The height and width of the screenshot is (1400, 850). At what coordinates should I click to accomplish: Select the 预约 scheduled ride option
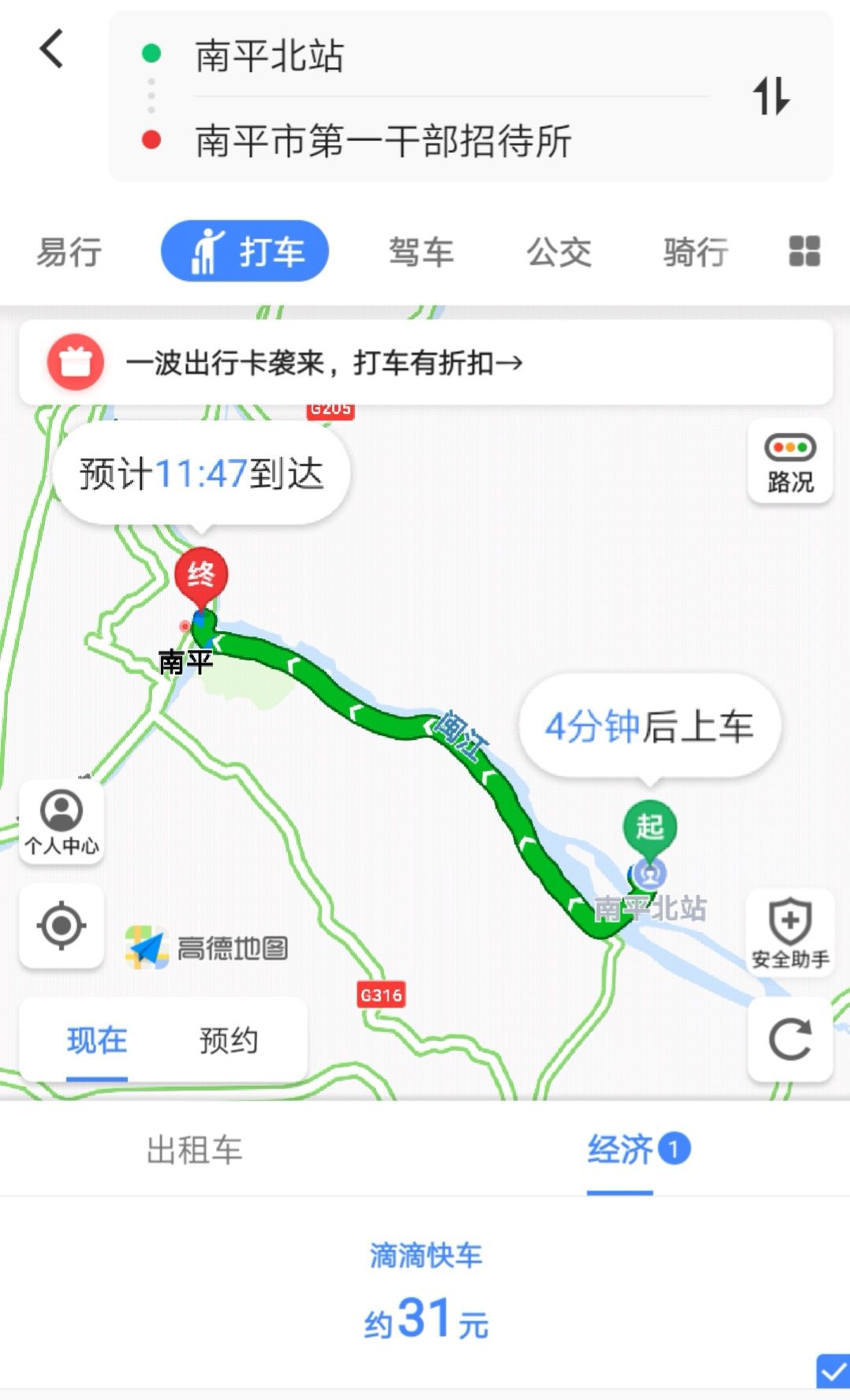[229, 1040]
